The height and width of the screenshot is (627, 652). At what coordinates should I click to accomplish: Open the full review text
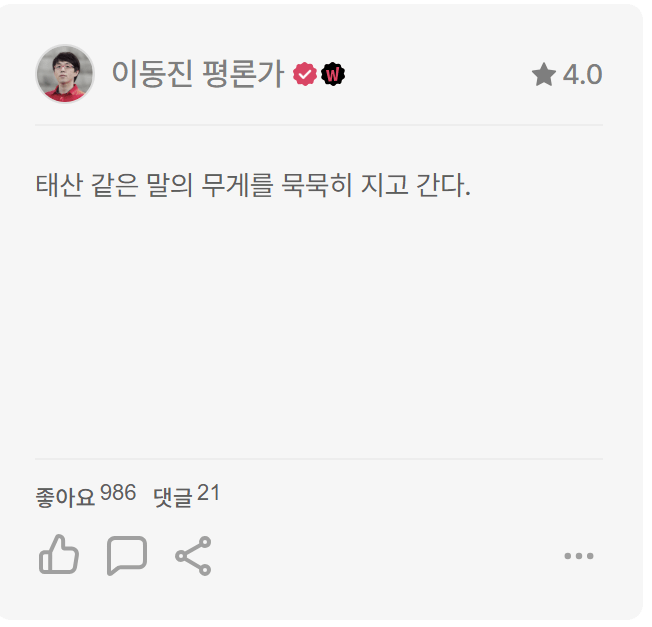point(252,185)
